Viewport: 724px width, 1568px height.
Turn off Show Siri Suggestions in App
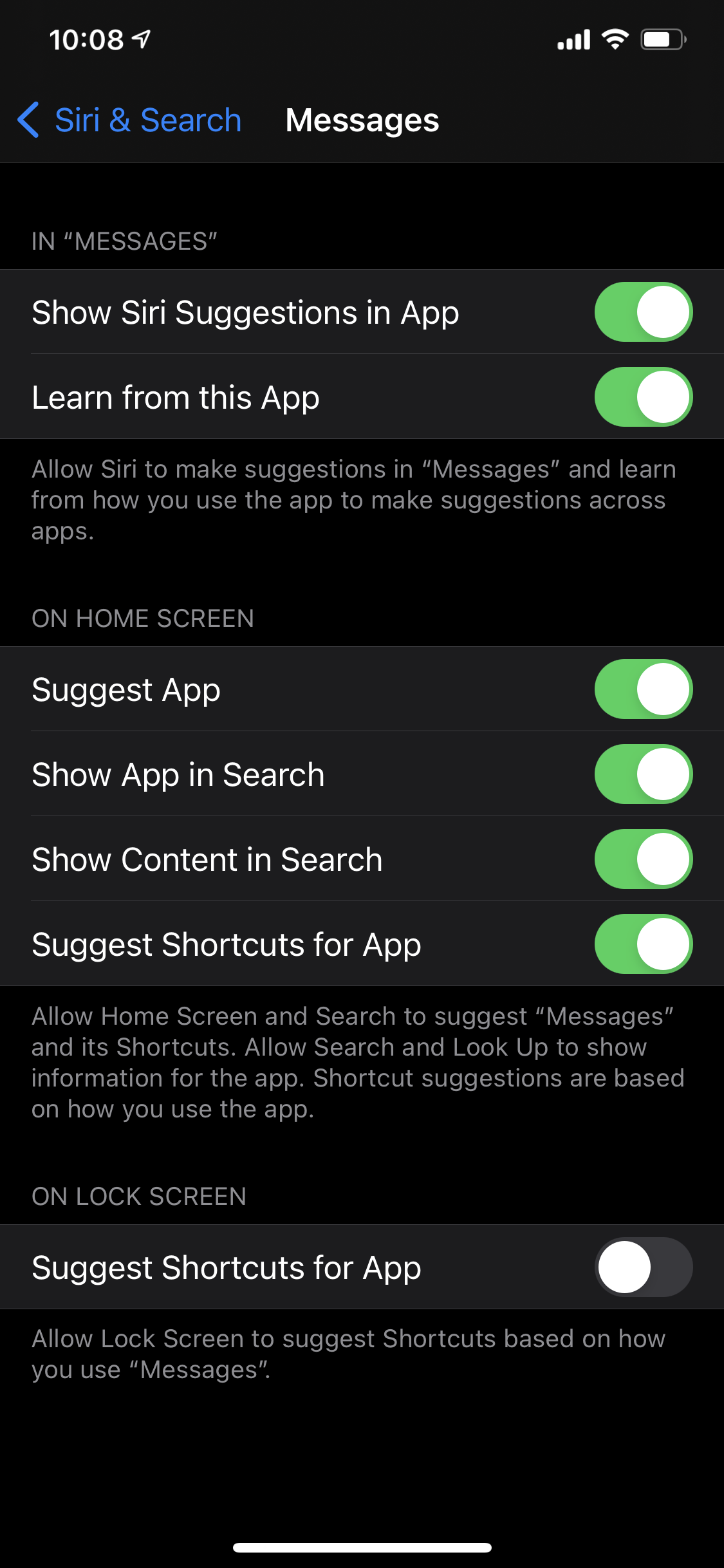coord(643,312)
